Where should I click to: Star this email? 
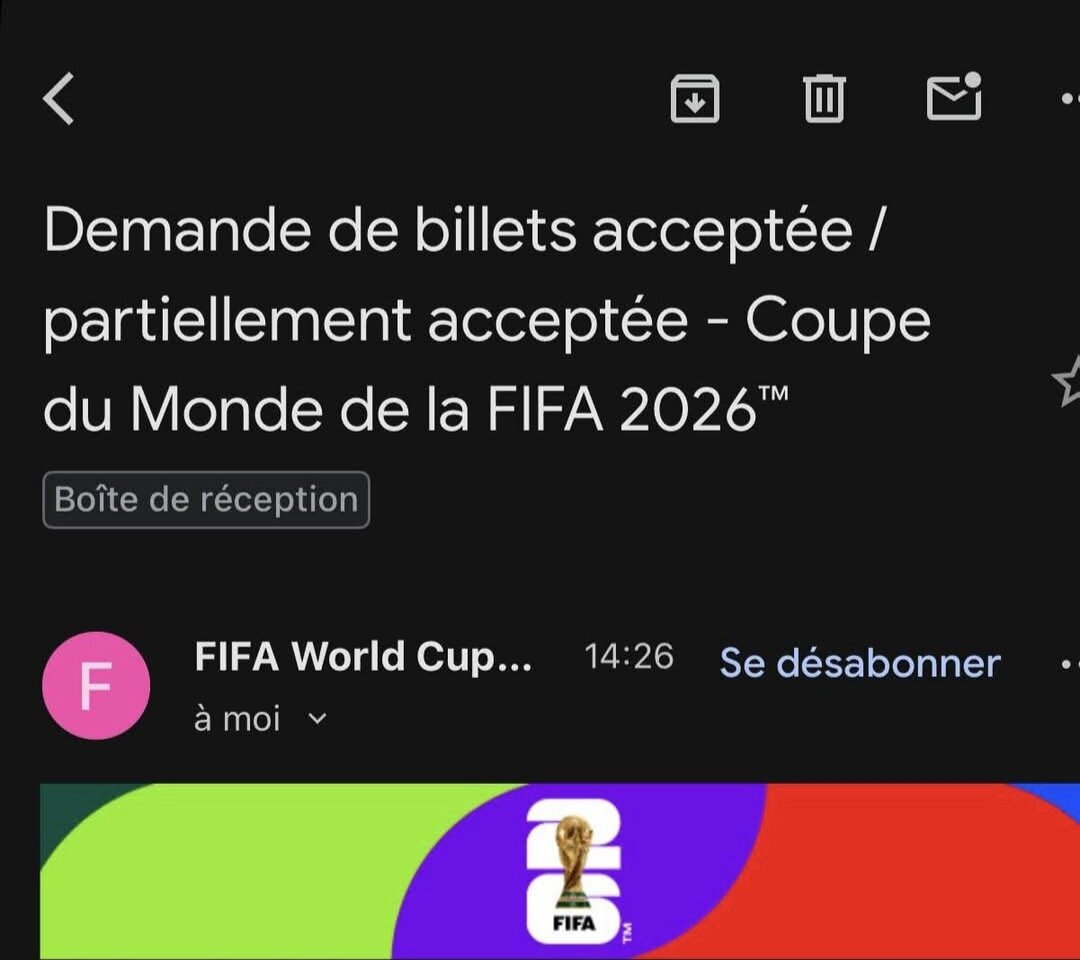1066,381
